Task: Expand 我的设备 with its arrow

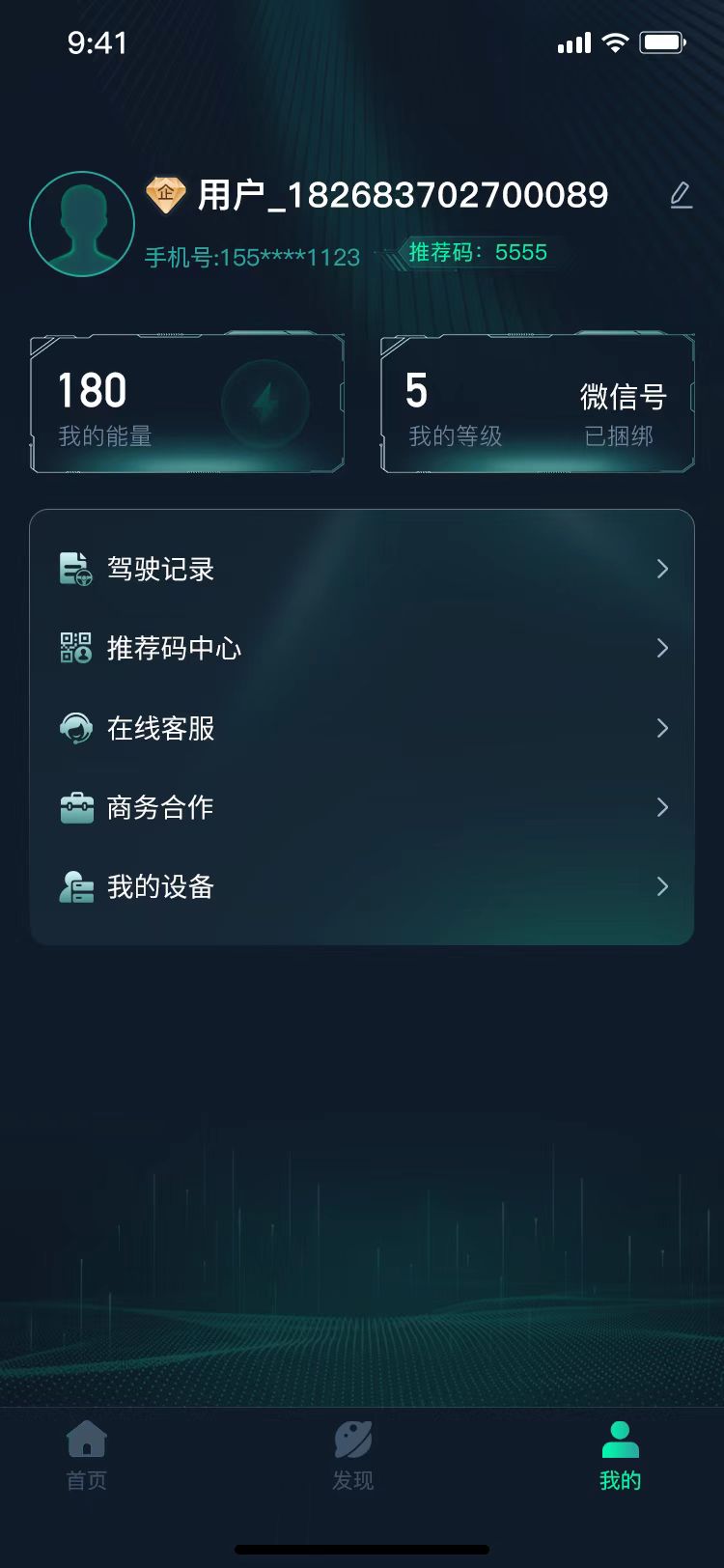Action: [662, 886]
